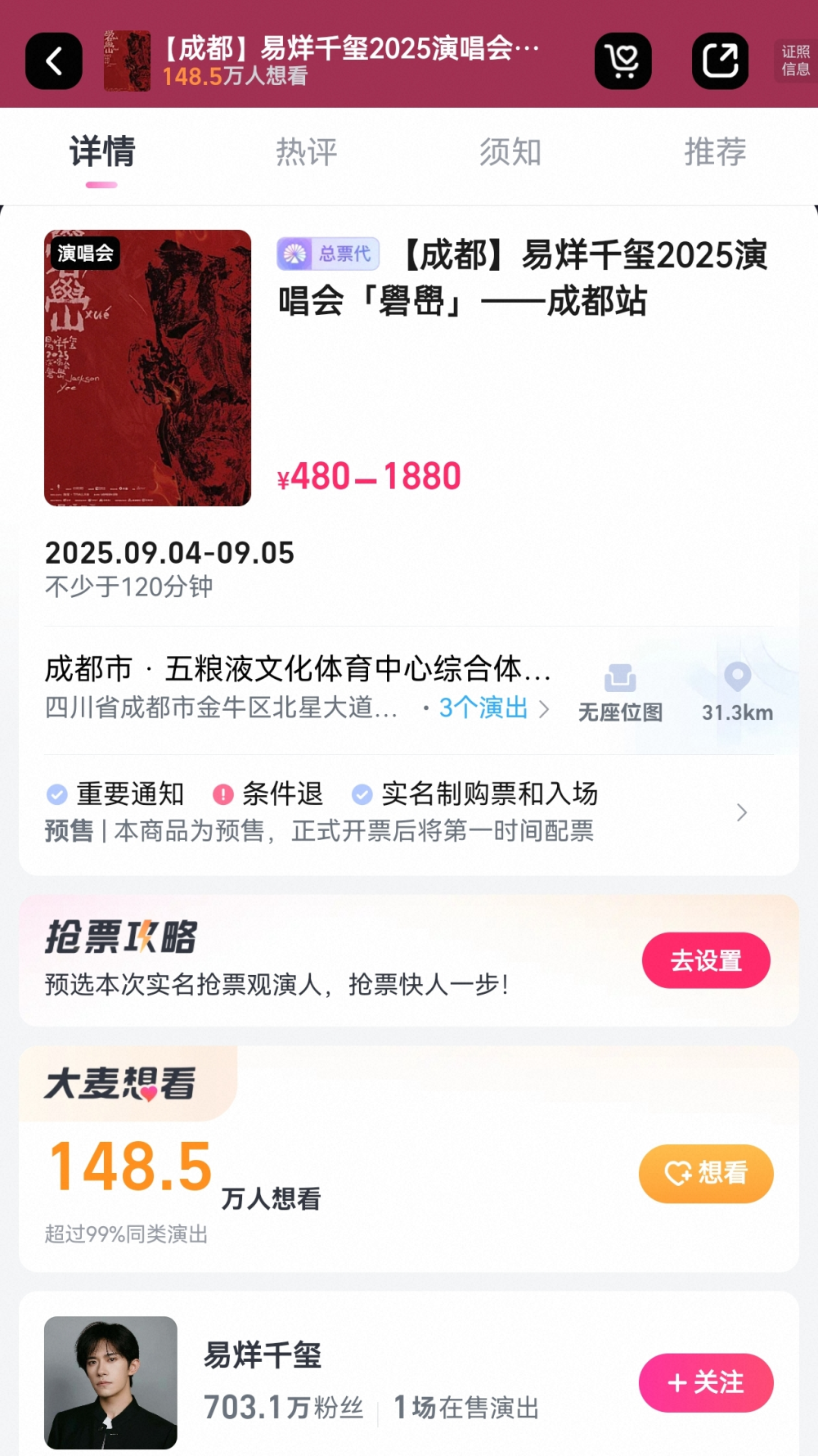Select the 无座位图 seat map icon

pos(622,677)
